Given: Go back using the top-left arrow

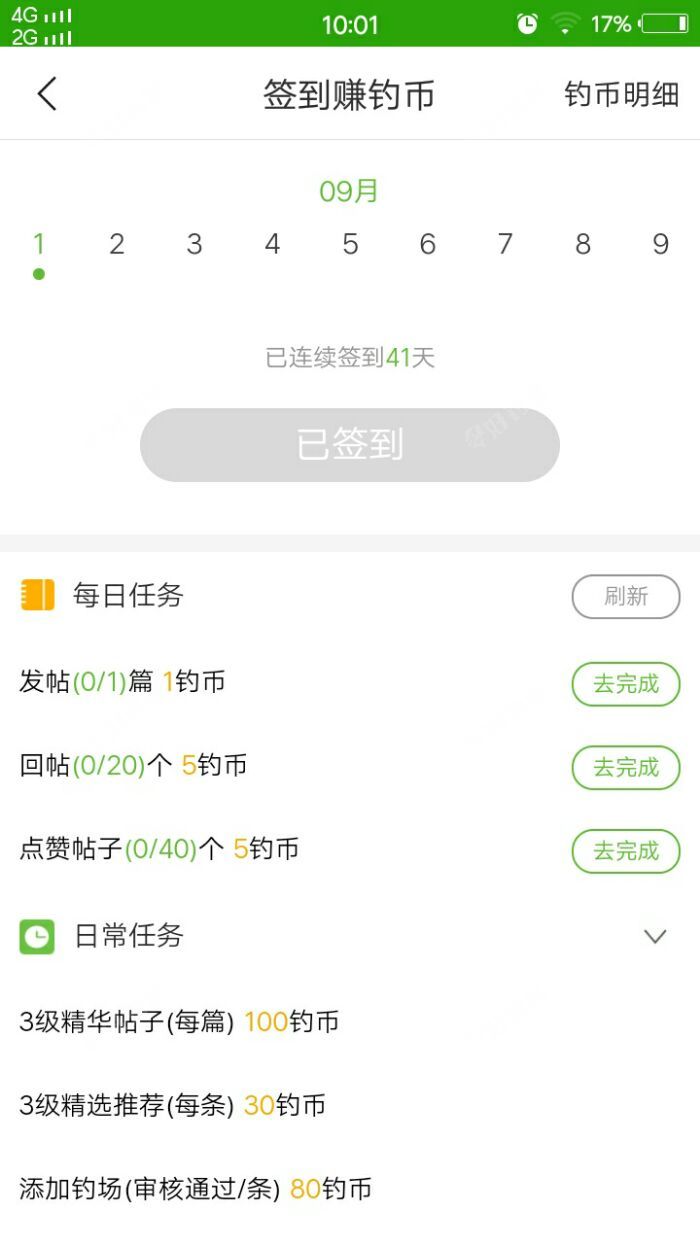Looking at the screenshot, I should pyautogui.click(x=47, y=94).
